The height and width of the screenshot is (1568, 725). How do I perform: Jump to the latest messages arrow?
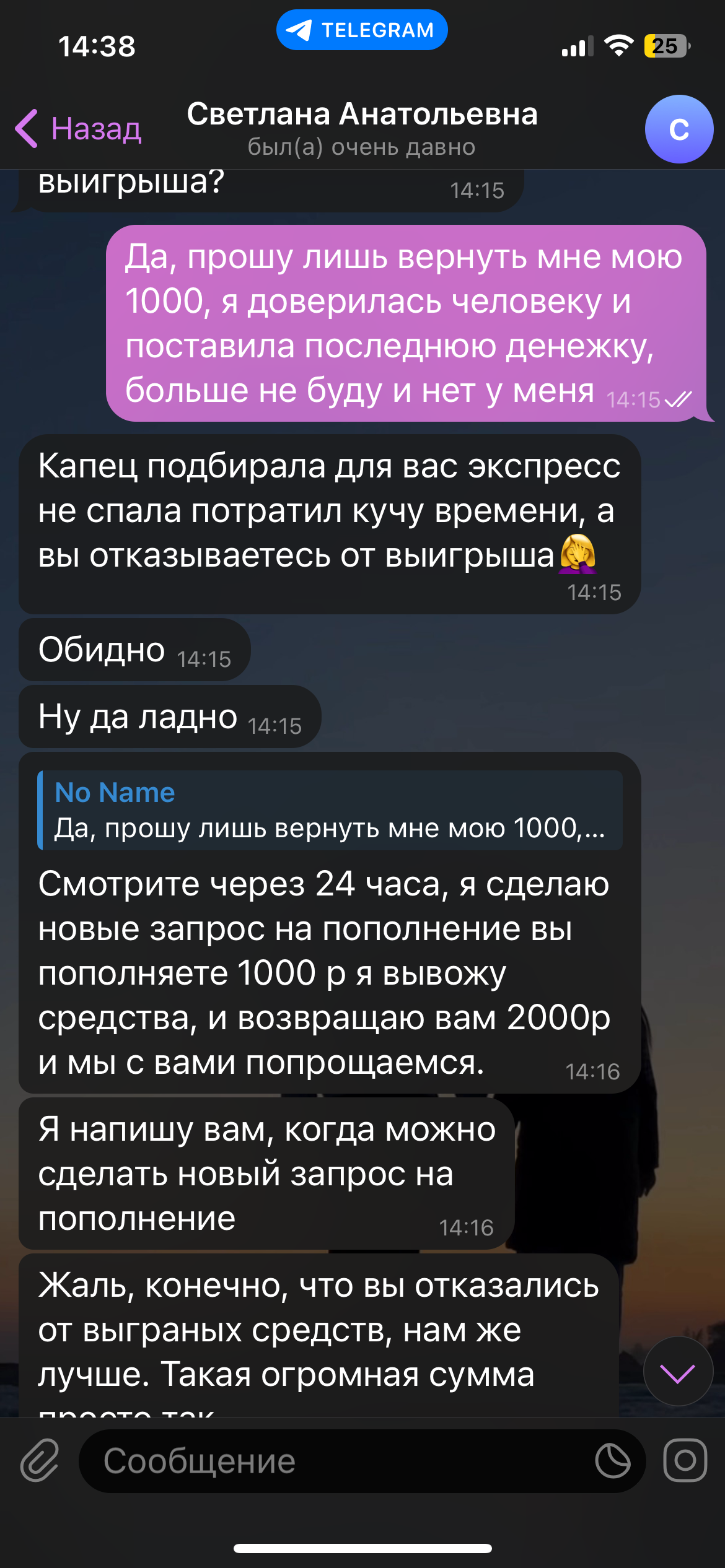[x=678, y=1371]
